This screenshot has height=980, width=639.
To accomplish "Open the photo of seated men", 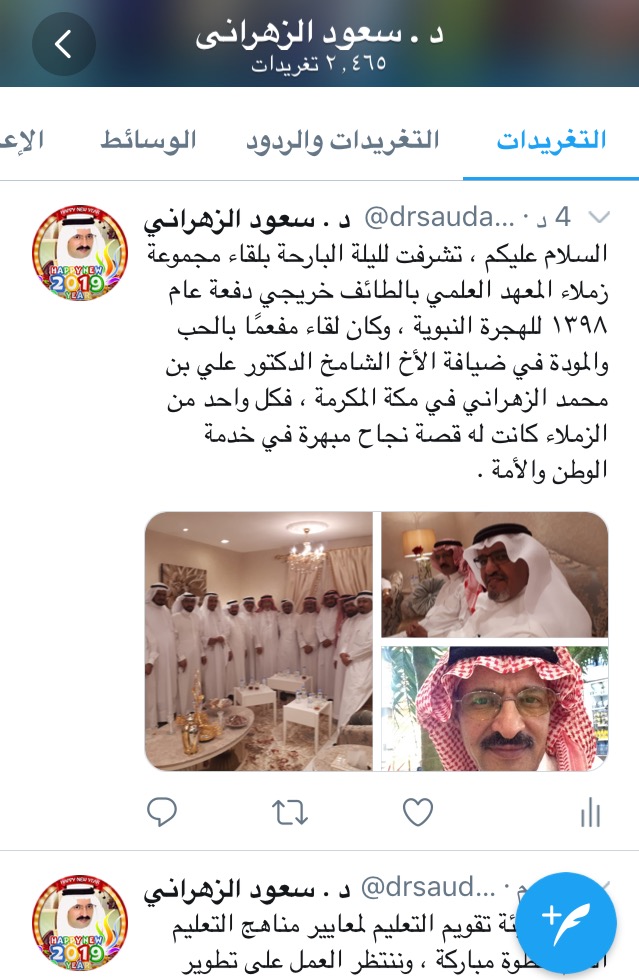I will coord(494,574).
